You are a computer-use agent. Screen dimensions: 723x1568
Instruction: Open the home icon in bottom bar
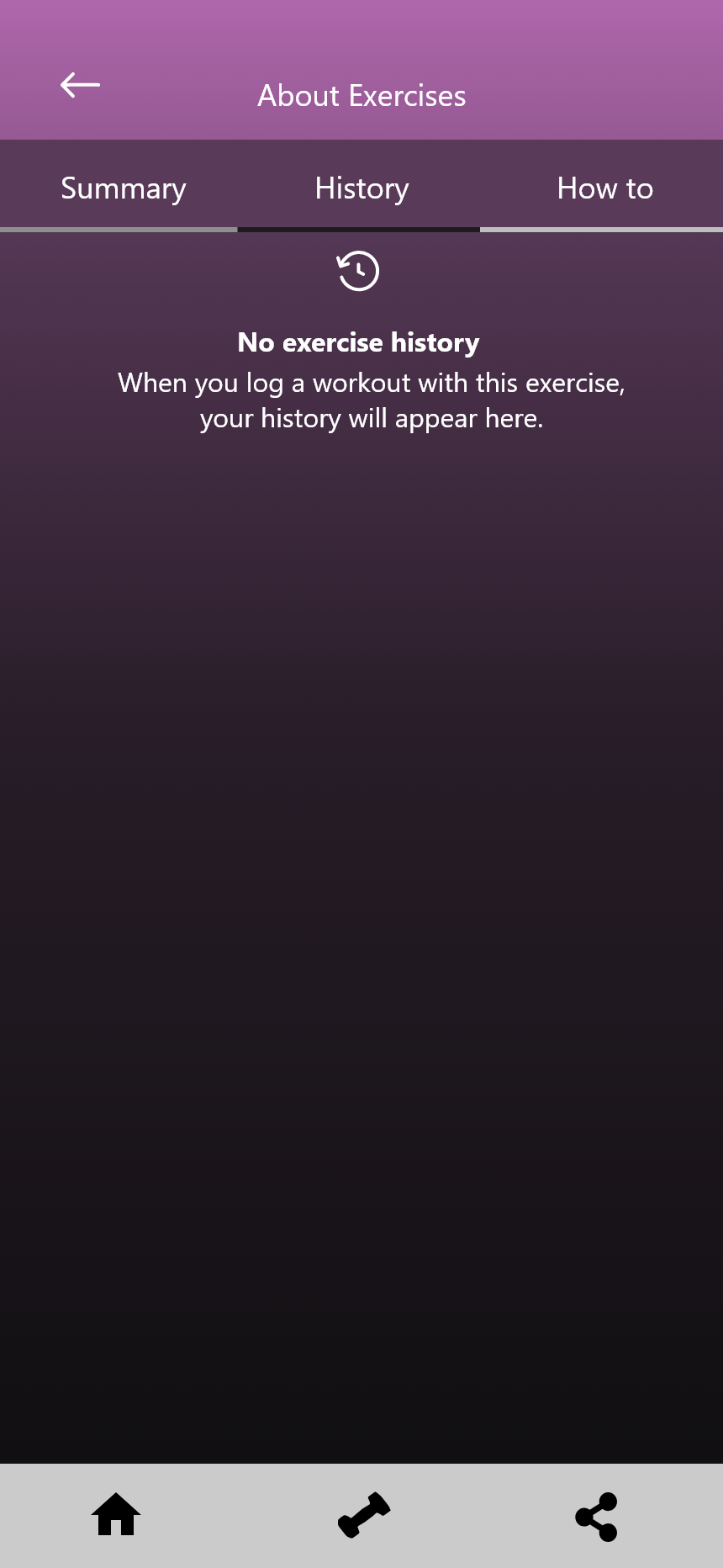click(x=116, y=1515)
